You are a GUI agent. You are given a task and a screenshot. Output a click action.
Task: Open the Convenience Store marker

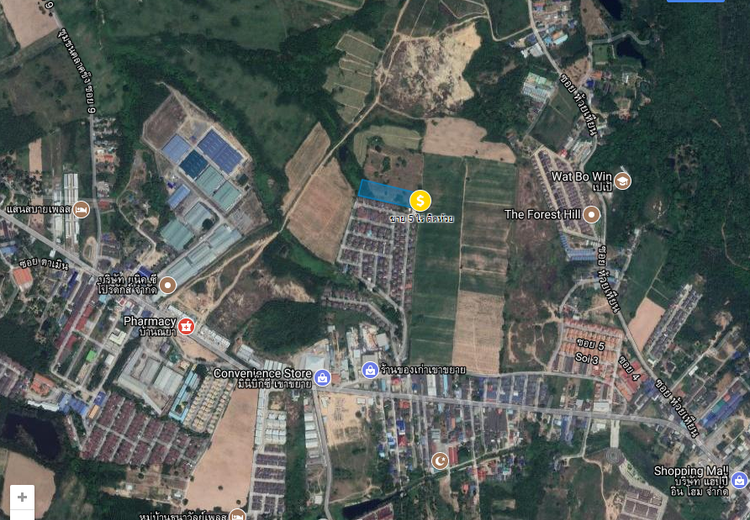(322, 377)
